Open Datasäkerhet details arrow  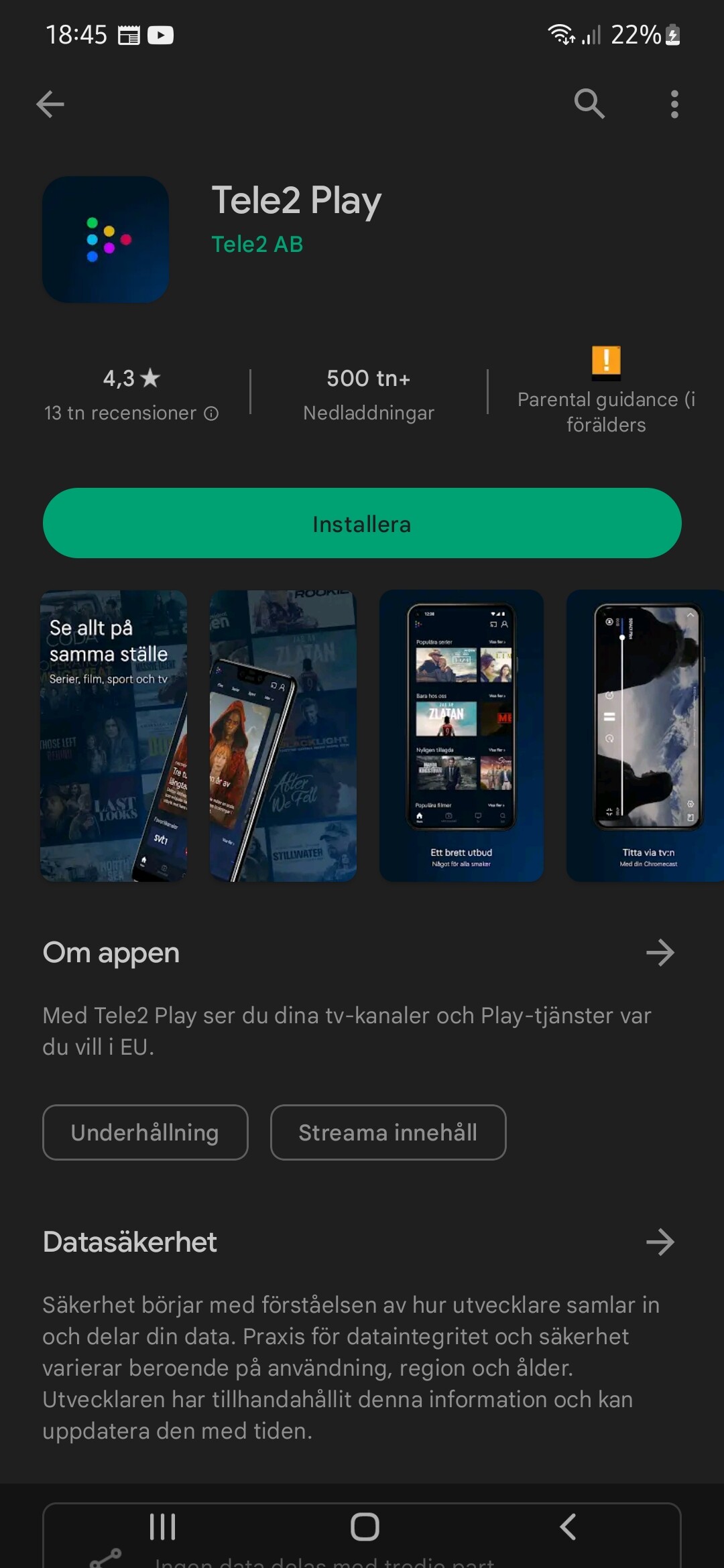(x=660, y=1242)
